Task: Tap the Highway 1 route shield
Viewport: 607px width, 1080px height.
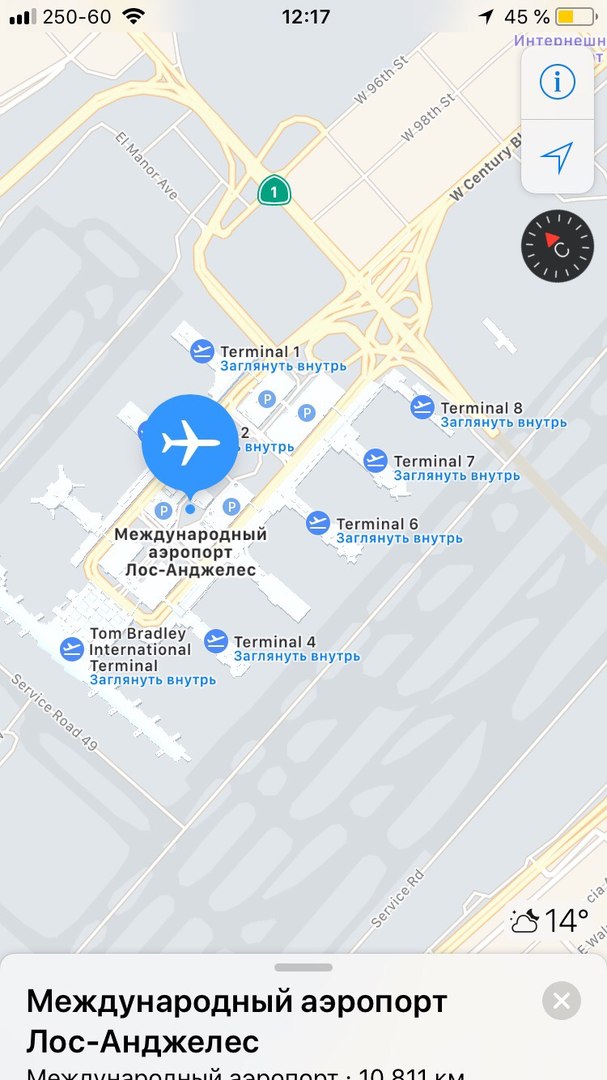Action: click(x=274, y=190)
